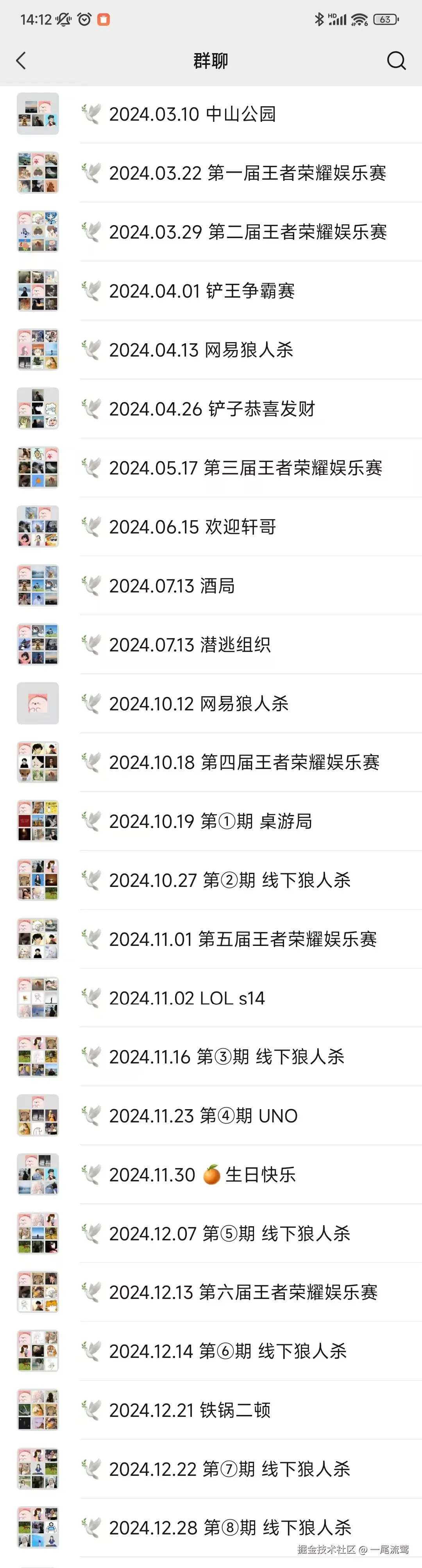Image resolution: width=422 pixels, height=1568 pixels.
Task: Open the 2024.07.13 潜逃组织 chat
Action: (190, 645)
